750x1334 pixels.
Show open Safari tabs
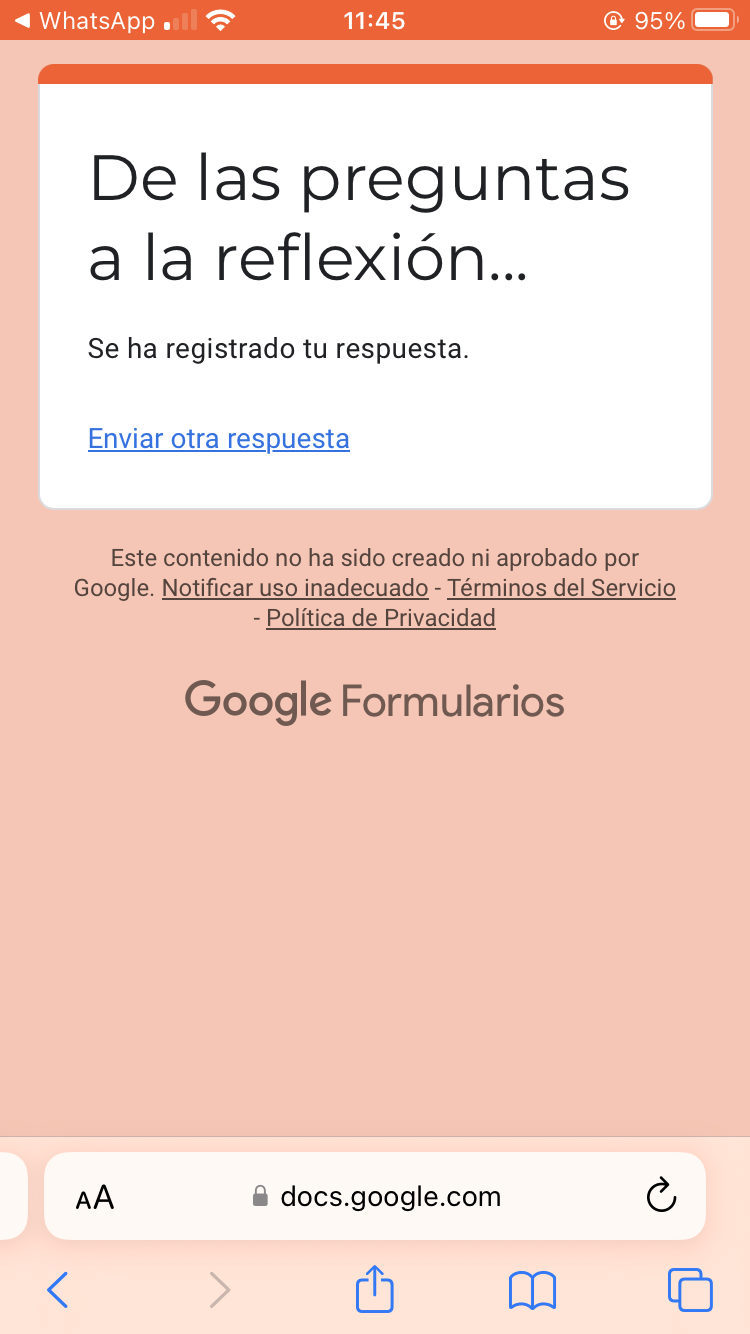[x=690, y=1290]
